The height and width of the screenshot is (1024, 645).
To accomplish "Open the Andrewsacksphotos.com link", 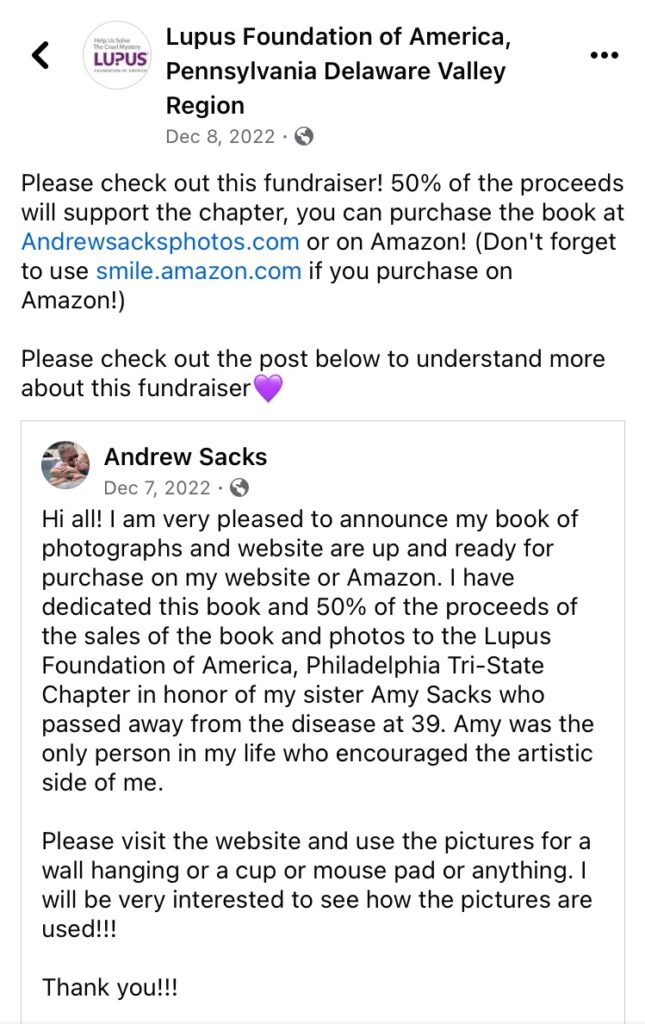I will click(x=160, y=241).
